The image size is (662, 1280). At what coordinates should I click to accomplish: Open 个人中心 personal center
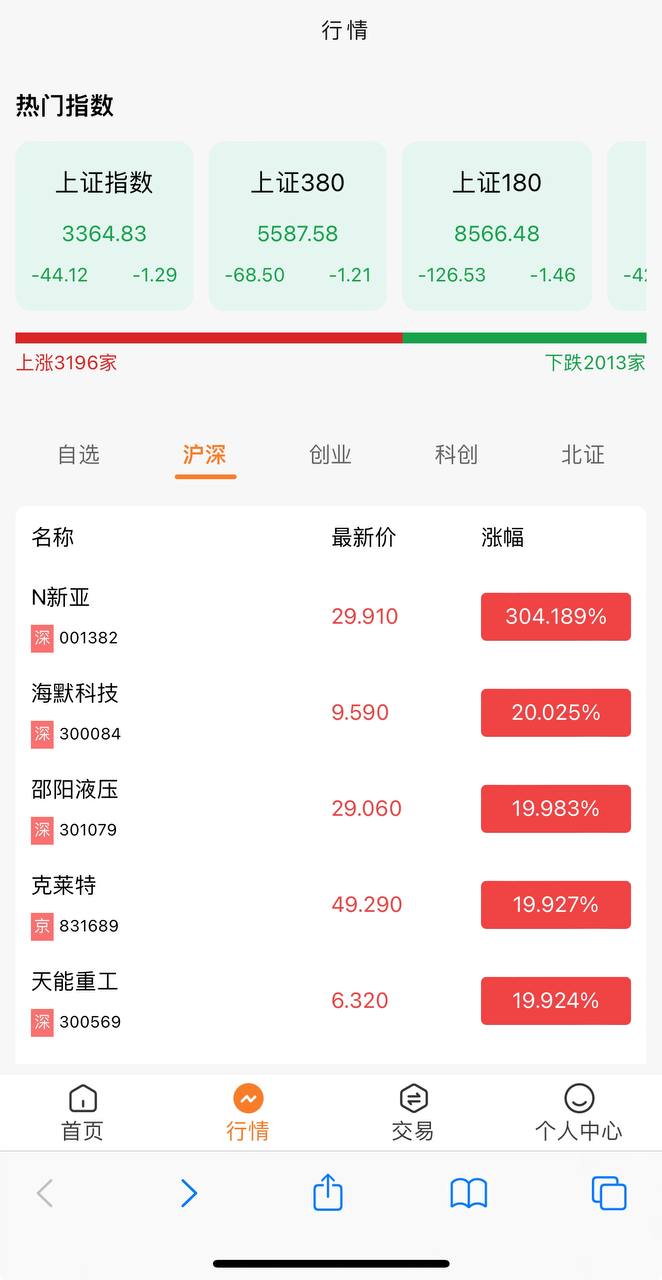579,1112
